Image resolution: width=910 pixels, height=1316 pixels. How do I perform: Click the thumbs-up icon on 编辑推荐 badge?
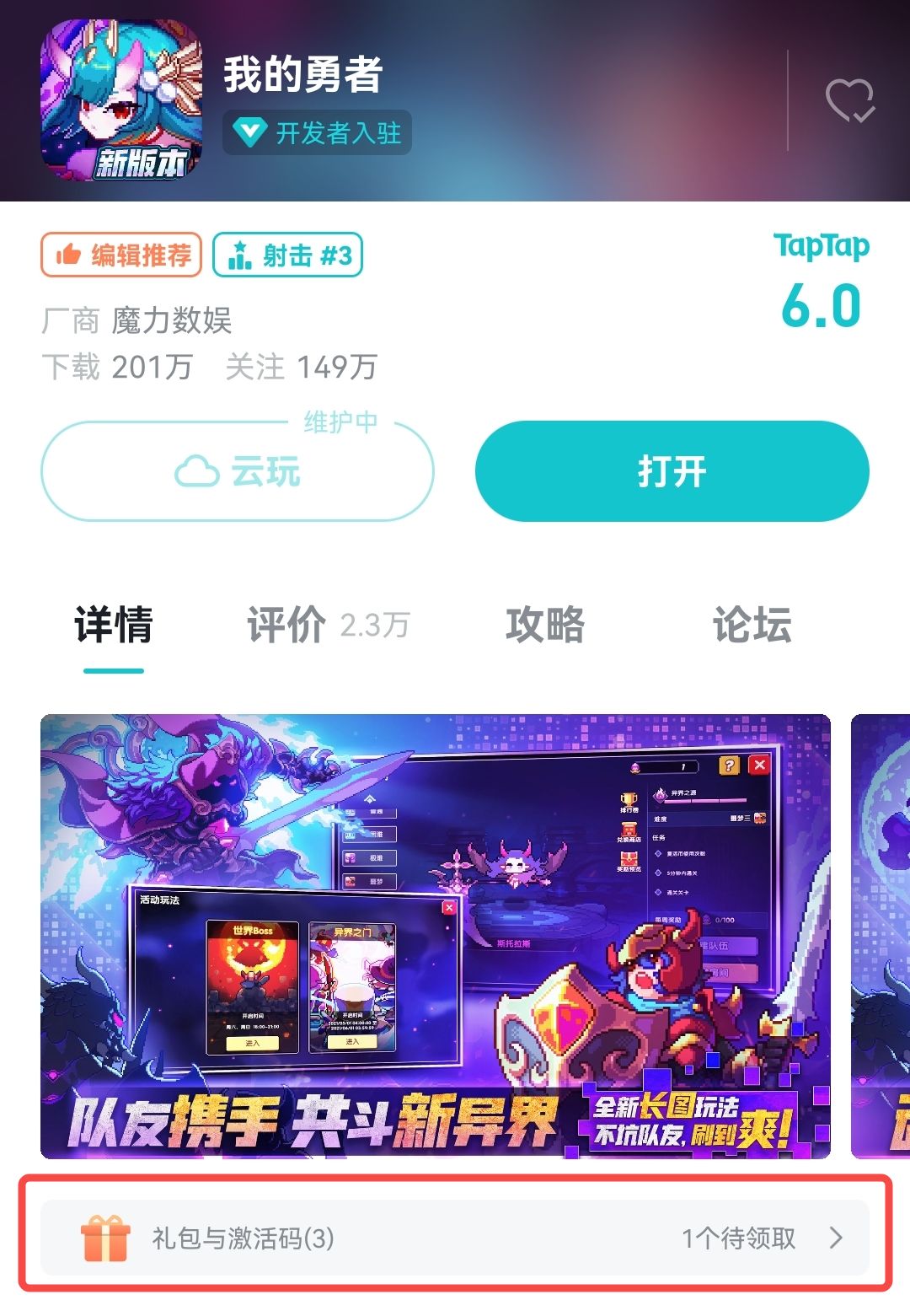[x=71, y=255]
